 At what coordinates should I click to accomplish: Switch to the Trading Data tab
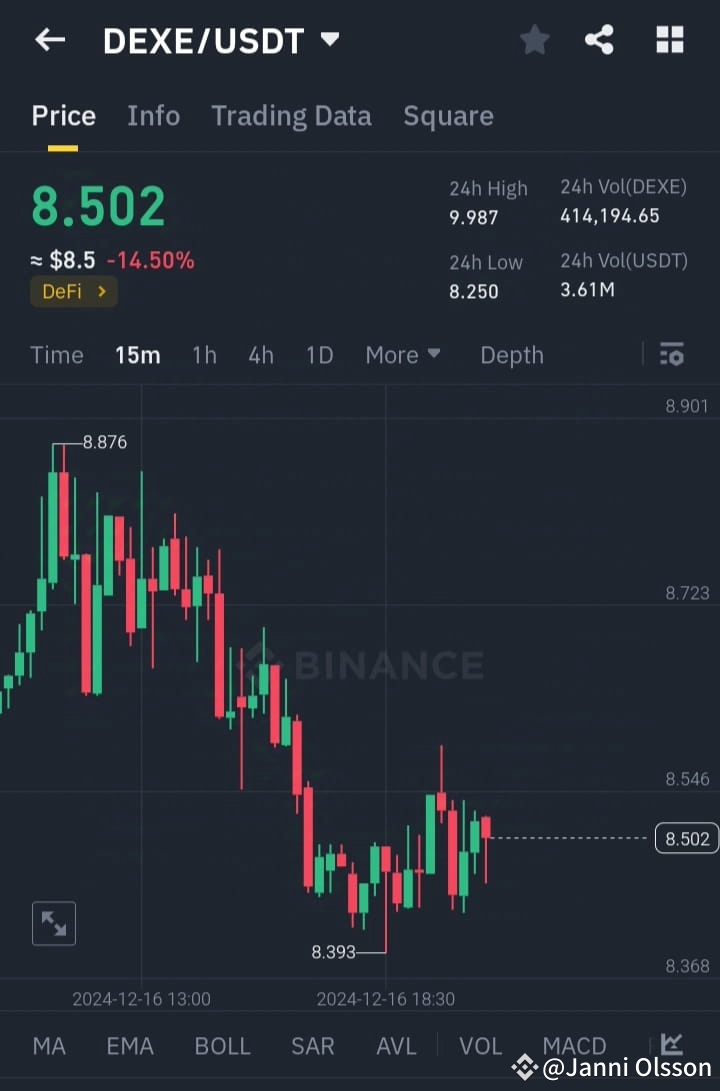click(x=291, y=115)
